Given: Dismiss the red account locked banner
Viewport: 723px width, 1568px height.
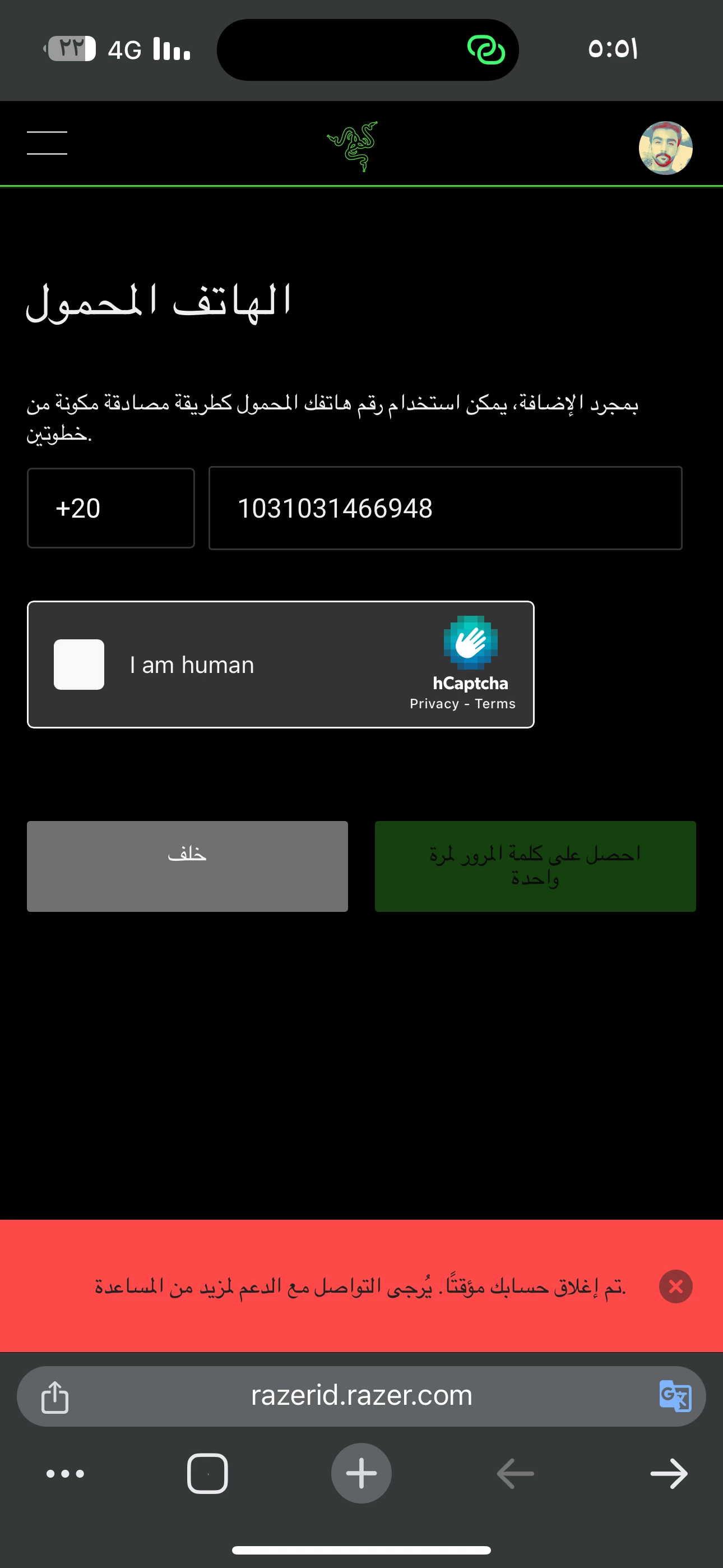Looking at the screenshot, I should [x=675, y=1286].
